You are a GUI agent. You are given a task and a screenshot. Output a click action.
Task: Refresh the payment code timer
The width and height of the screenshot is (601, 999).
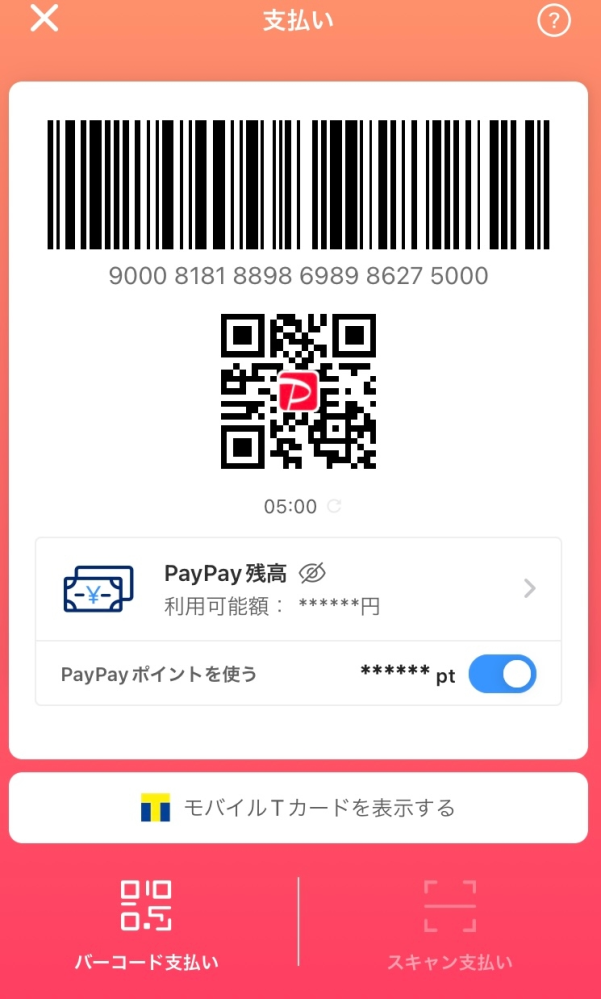[334, 507]
